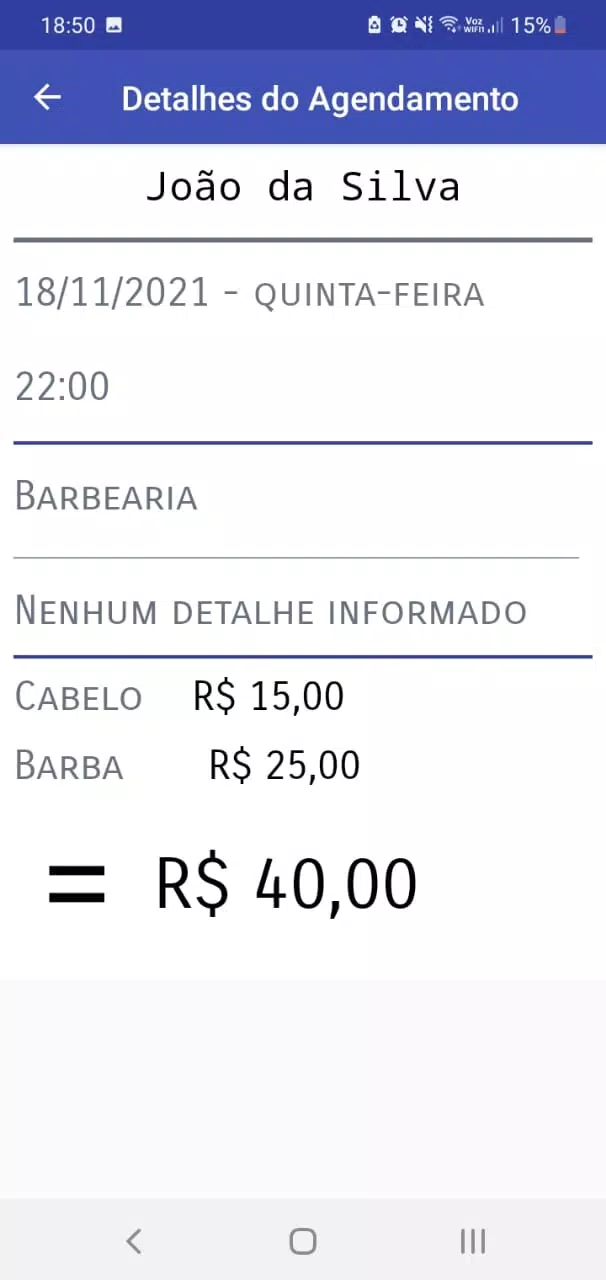606x1280 pixels.
Task: Go back from Detalhes do Agendamento
Action: (x=47, y=97)
